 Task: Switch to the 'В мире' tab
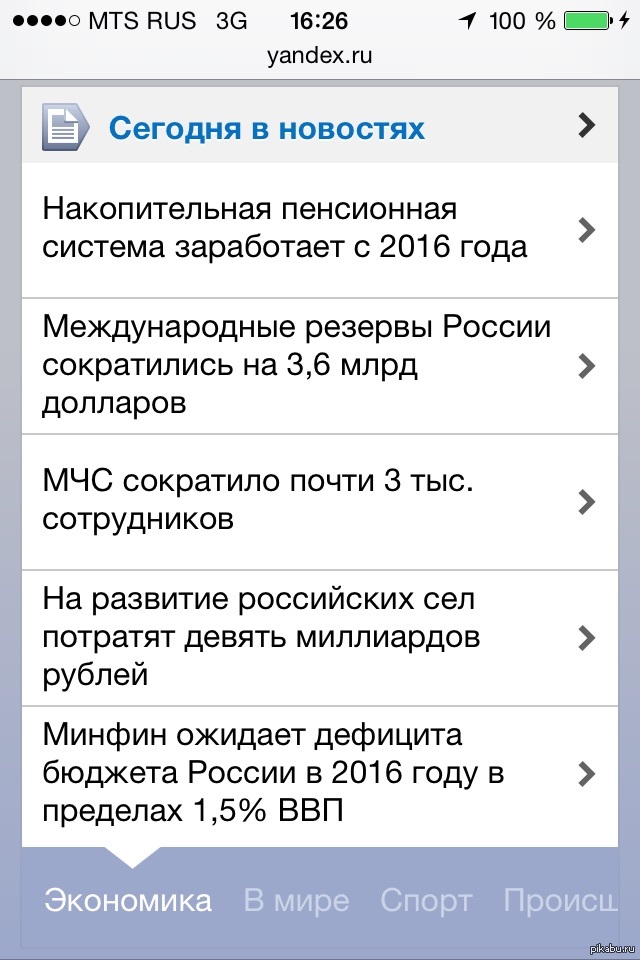pos(296,900)
